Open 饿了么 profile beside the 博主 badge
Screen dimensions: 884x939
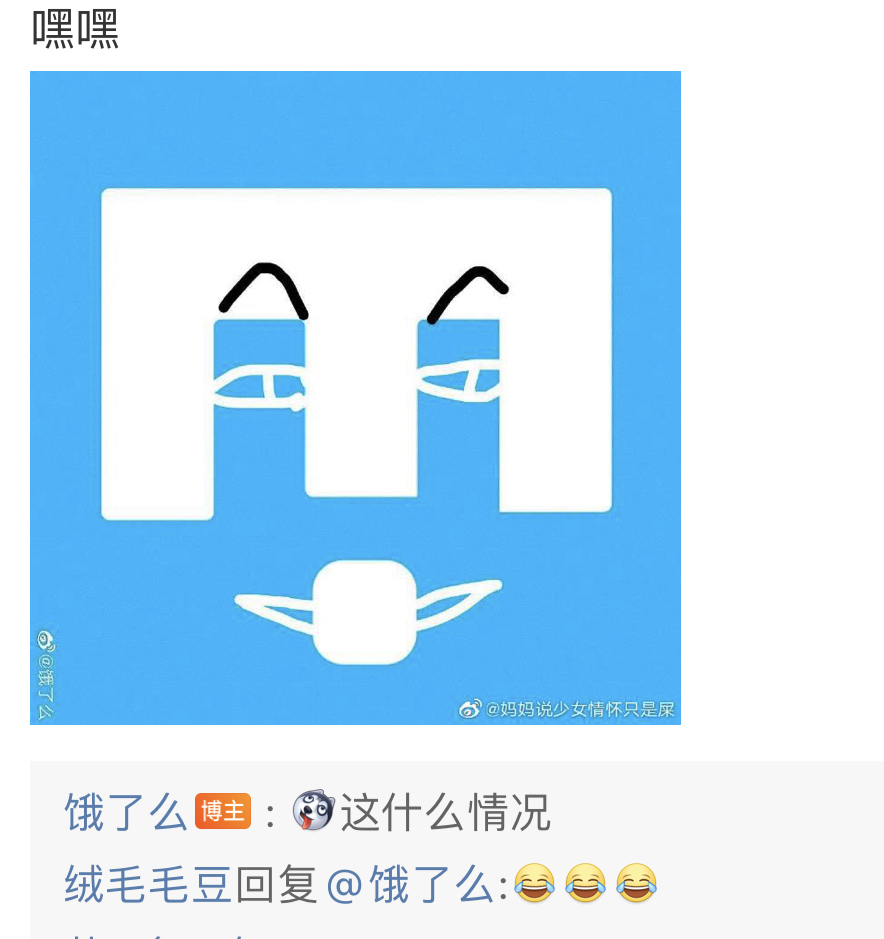tap(126, 812)
